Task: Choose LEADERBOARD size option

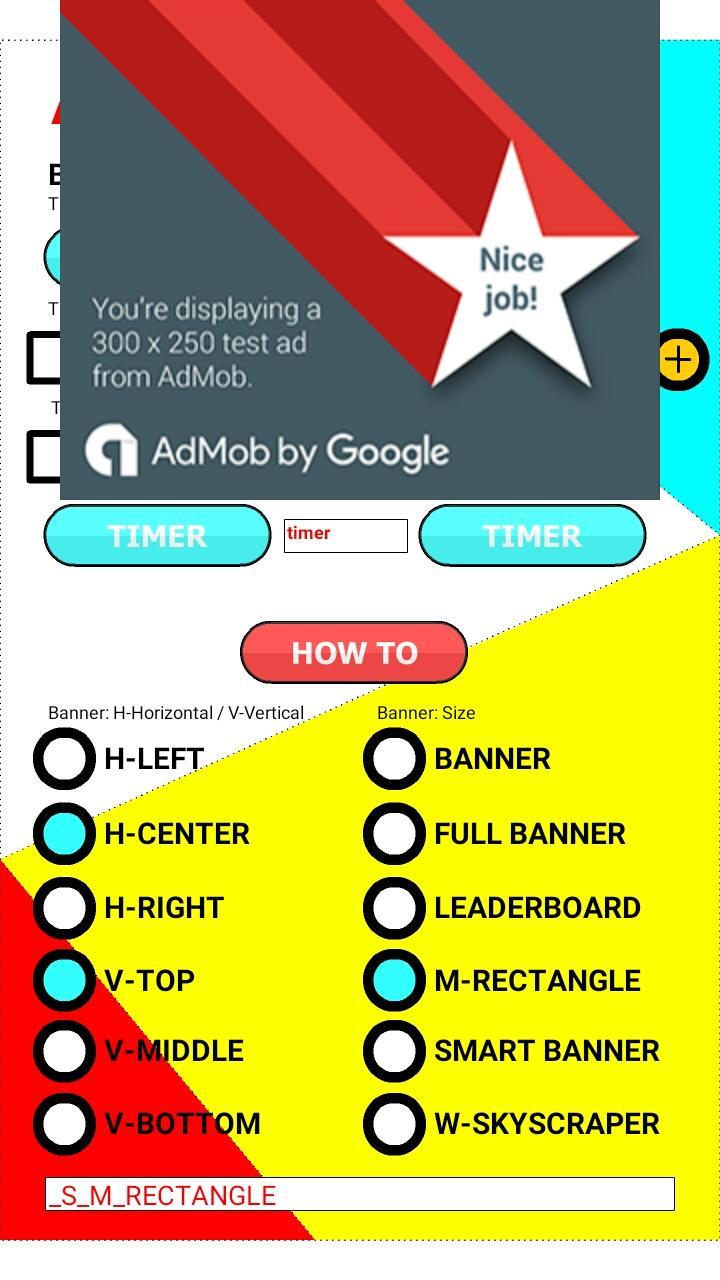Action: [x=394, y=907]
